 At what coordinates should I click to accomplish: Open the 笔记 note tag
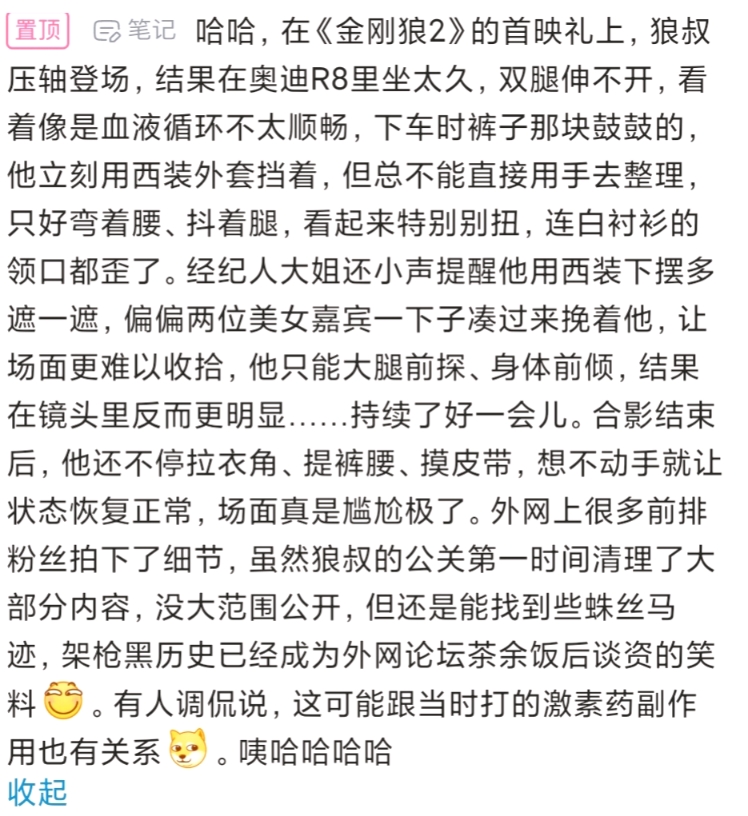135,31
